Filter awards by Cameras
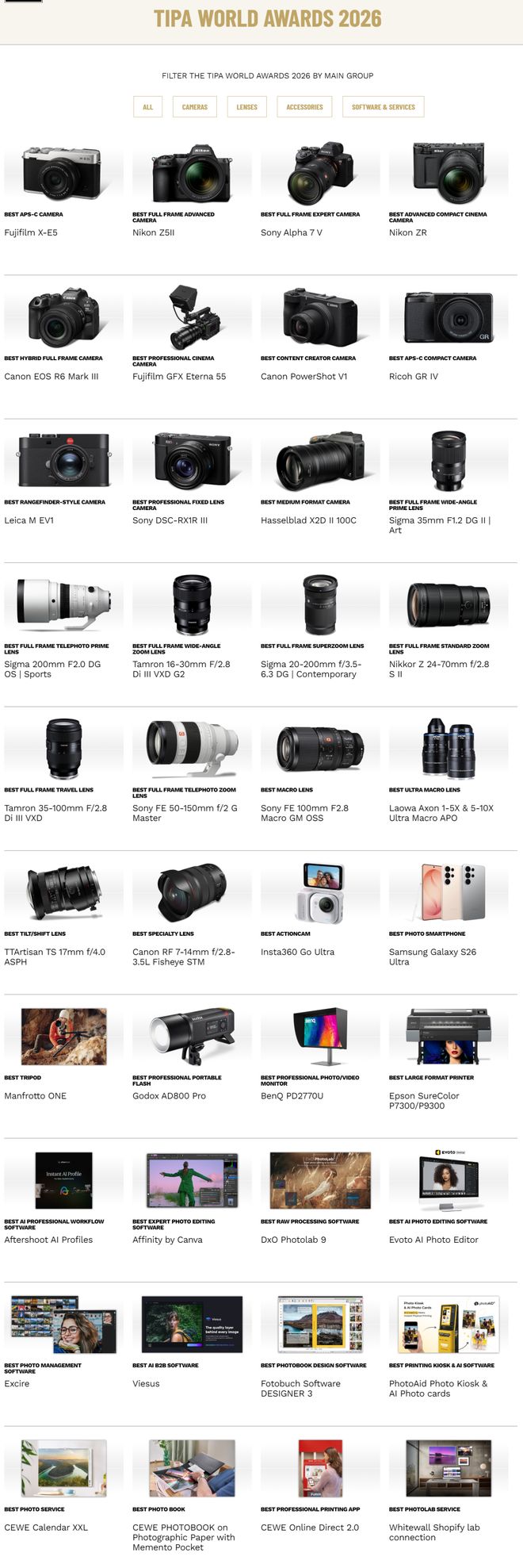 pyautogui.click(x=195, y=107)
